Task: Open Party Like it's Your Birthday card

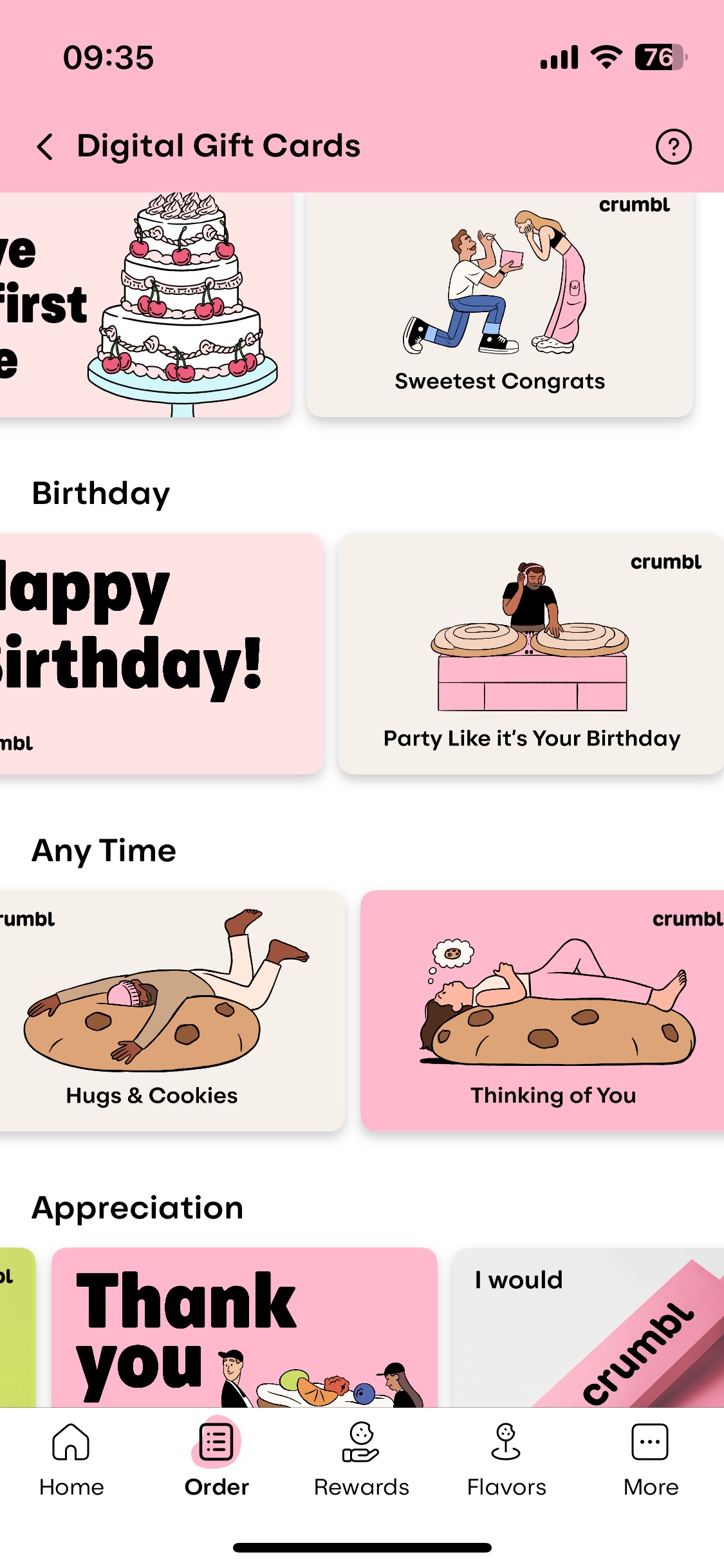Action: click(531, 653)
